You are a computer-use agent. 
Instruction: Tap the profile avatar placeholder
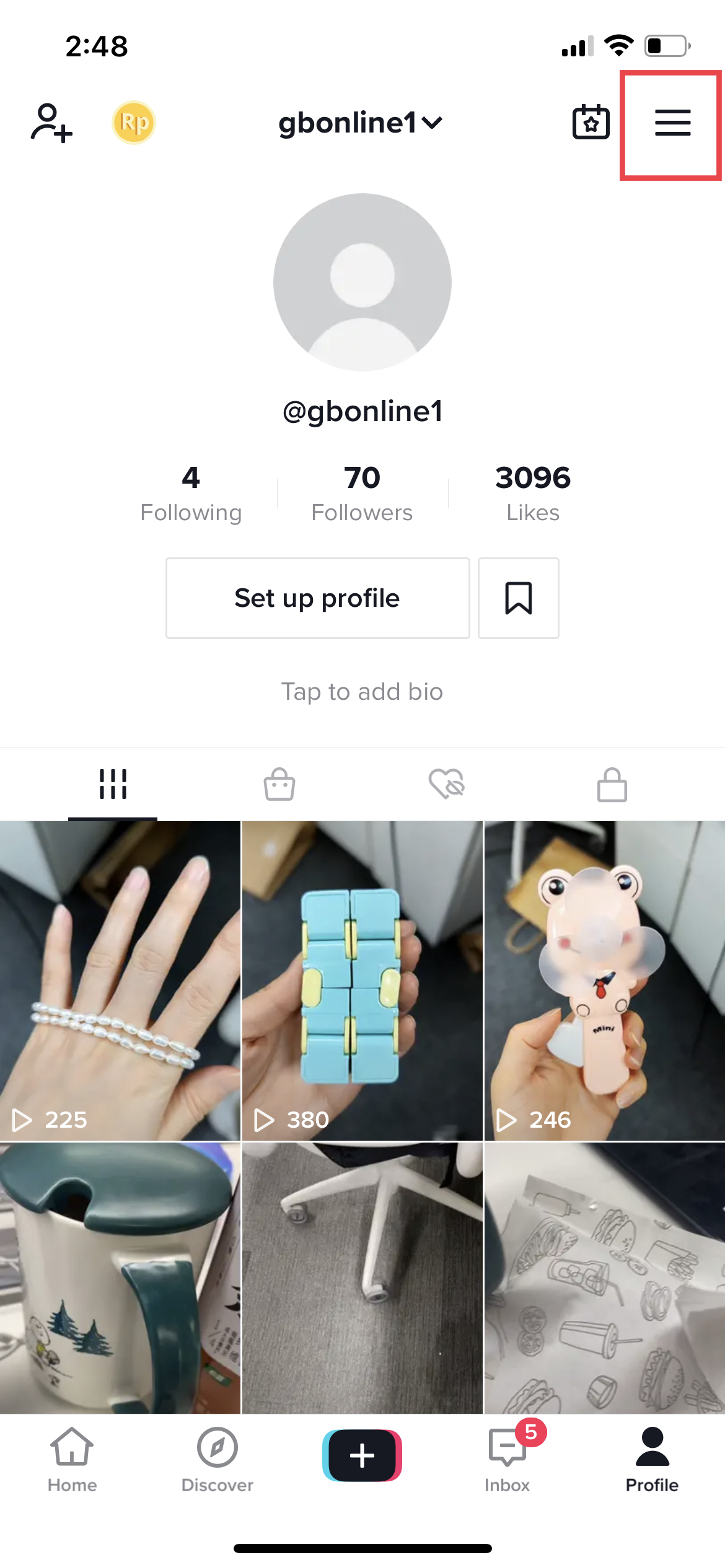click(362, 282)
